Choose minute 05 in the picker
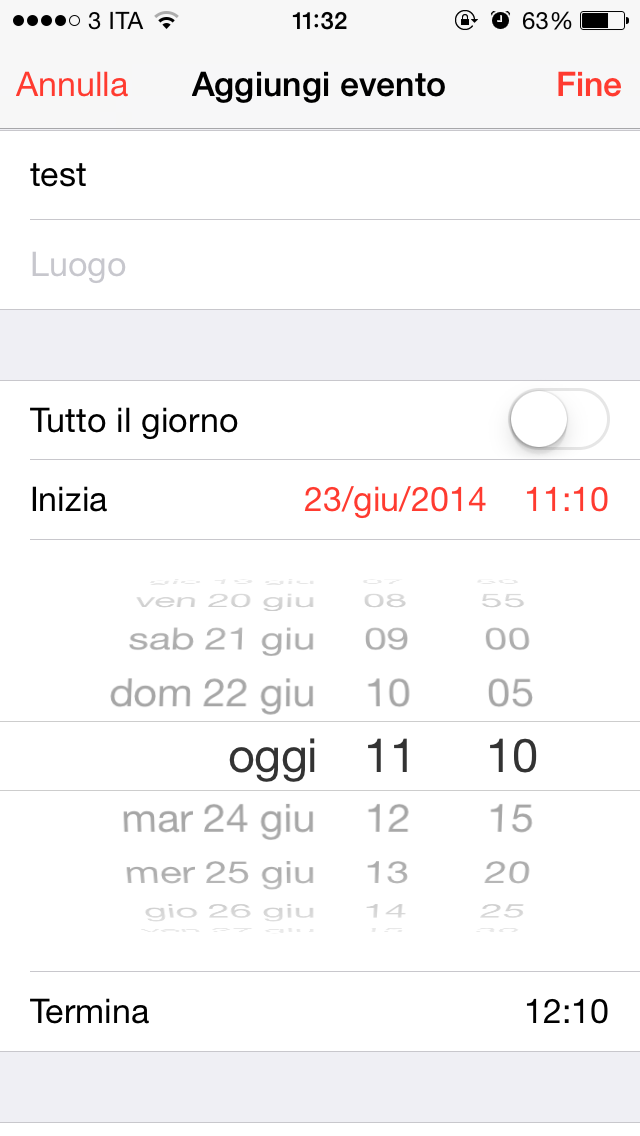This screenshot has height=1136, width=640. coord(510,693)
